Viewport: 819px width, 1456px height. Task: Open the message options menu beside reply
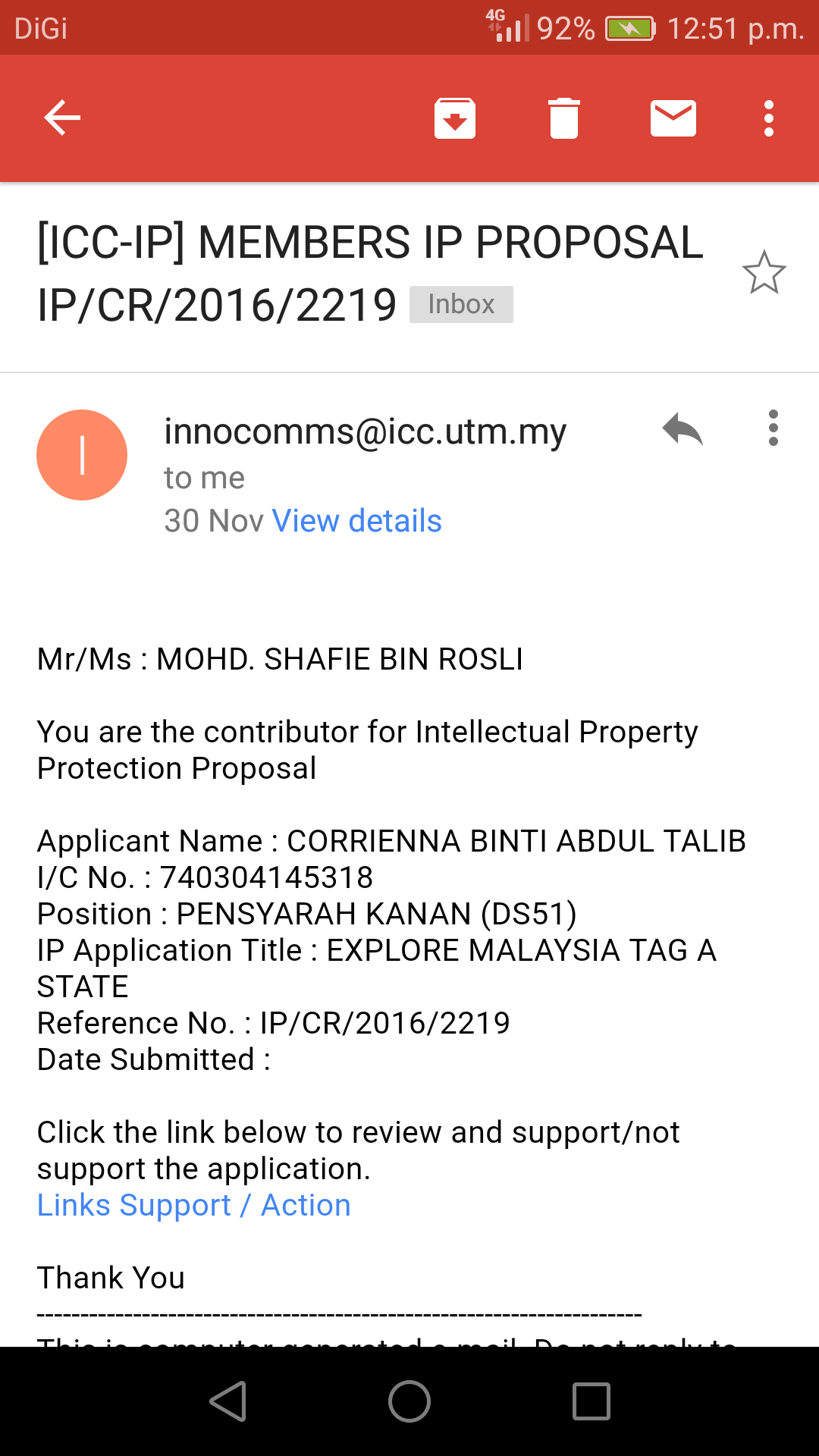tap(773, 428)
